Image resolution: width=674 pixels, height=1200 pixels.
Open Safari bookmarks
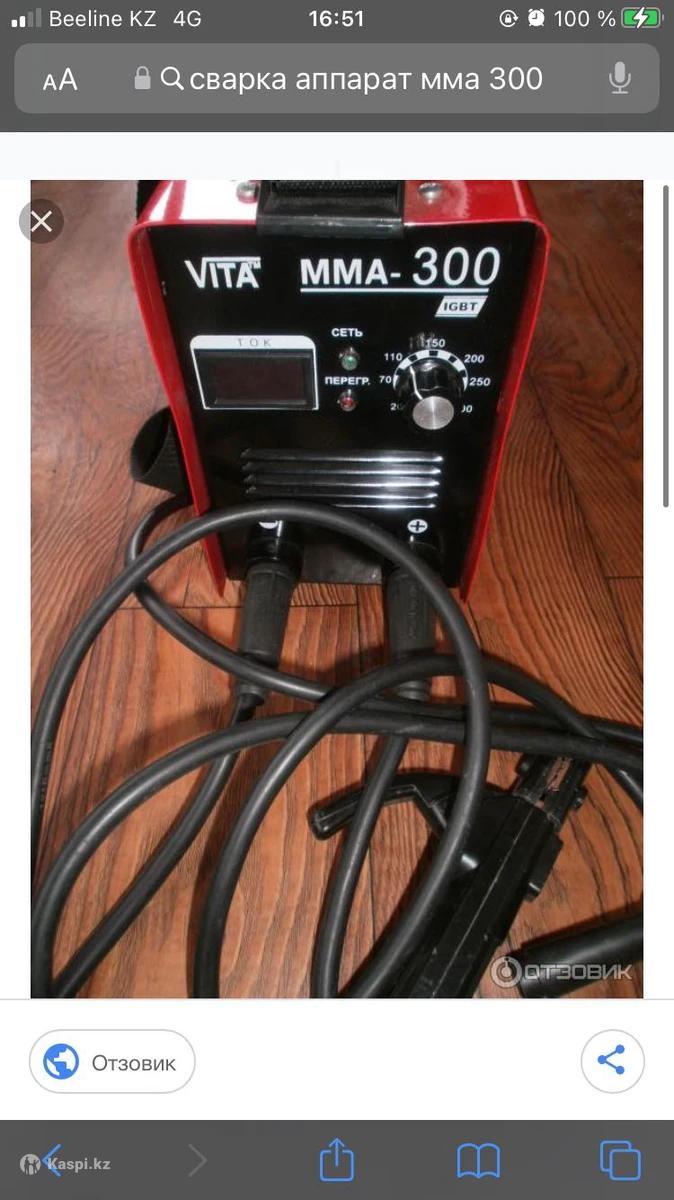click(x=478, y=1160)
